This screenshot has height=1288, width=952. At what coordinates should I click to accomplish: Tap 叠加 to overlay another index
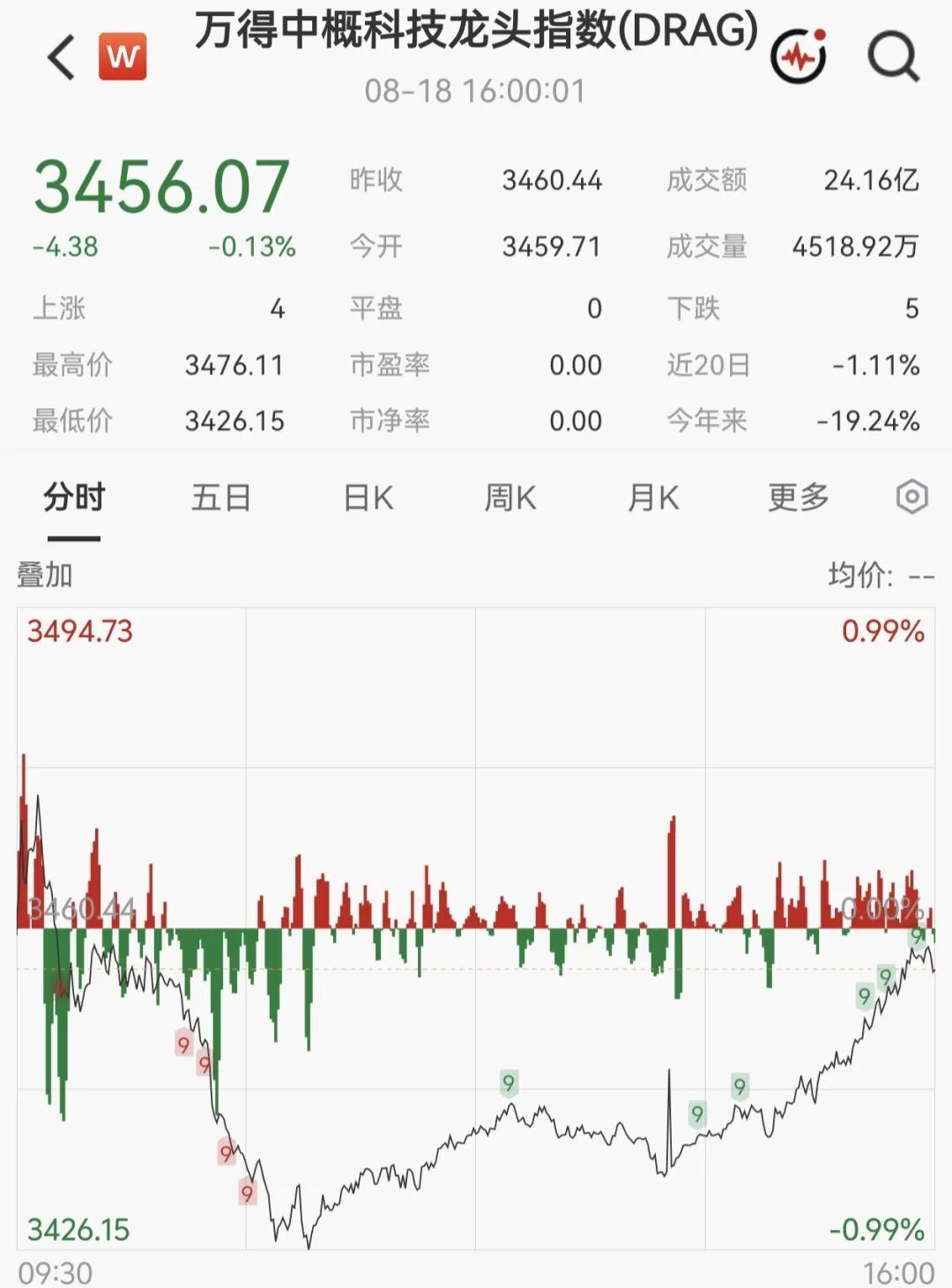pos(45,575)
